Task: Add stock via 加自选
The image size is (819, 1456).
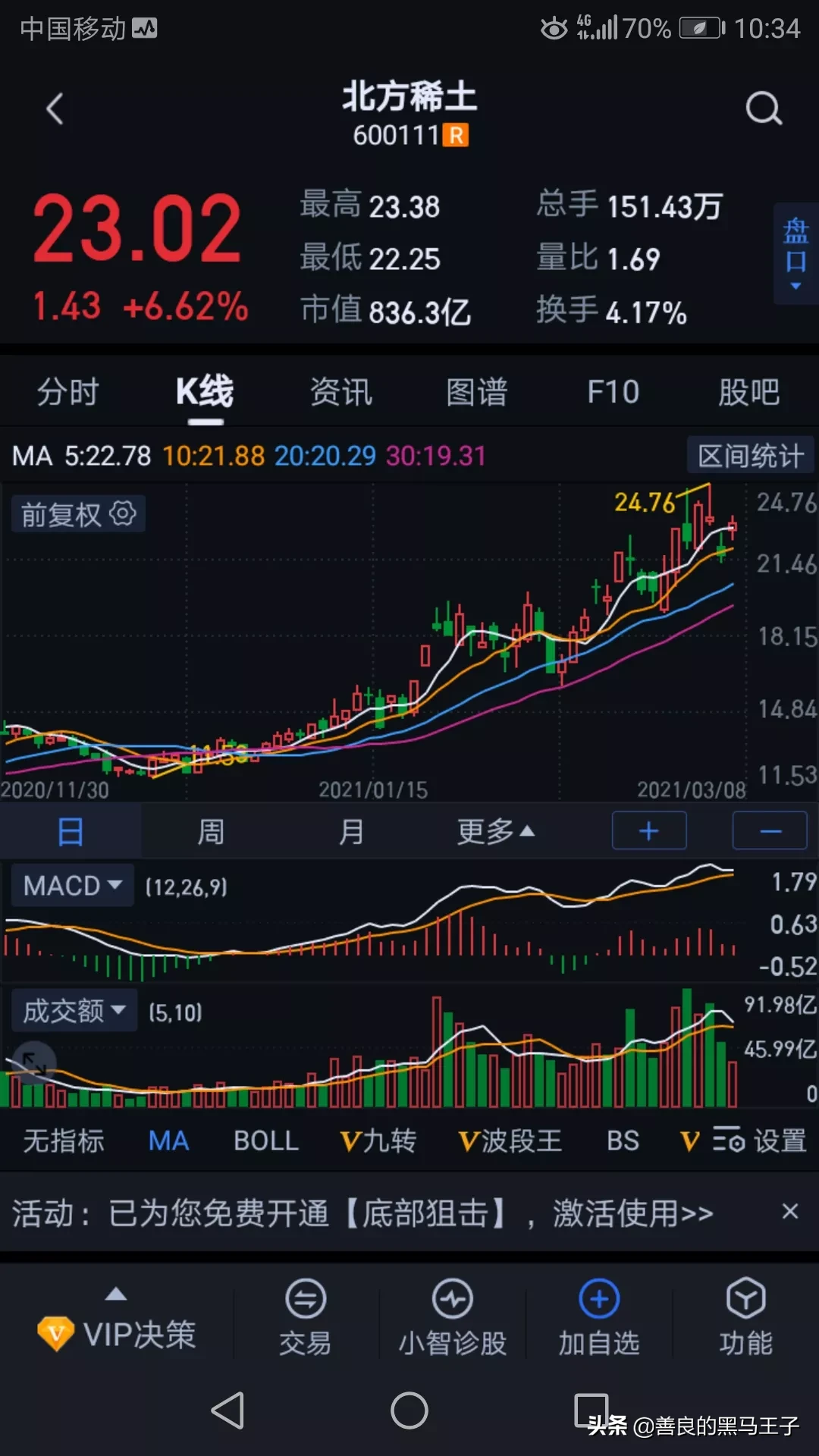Action: click(x=599, y=1319)
